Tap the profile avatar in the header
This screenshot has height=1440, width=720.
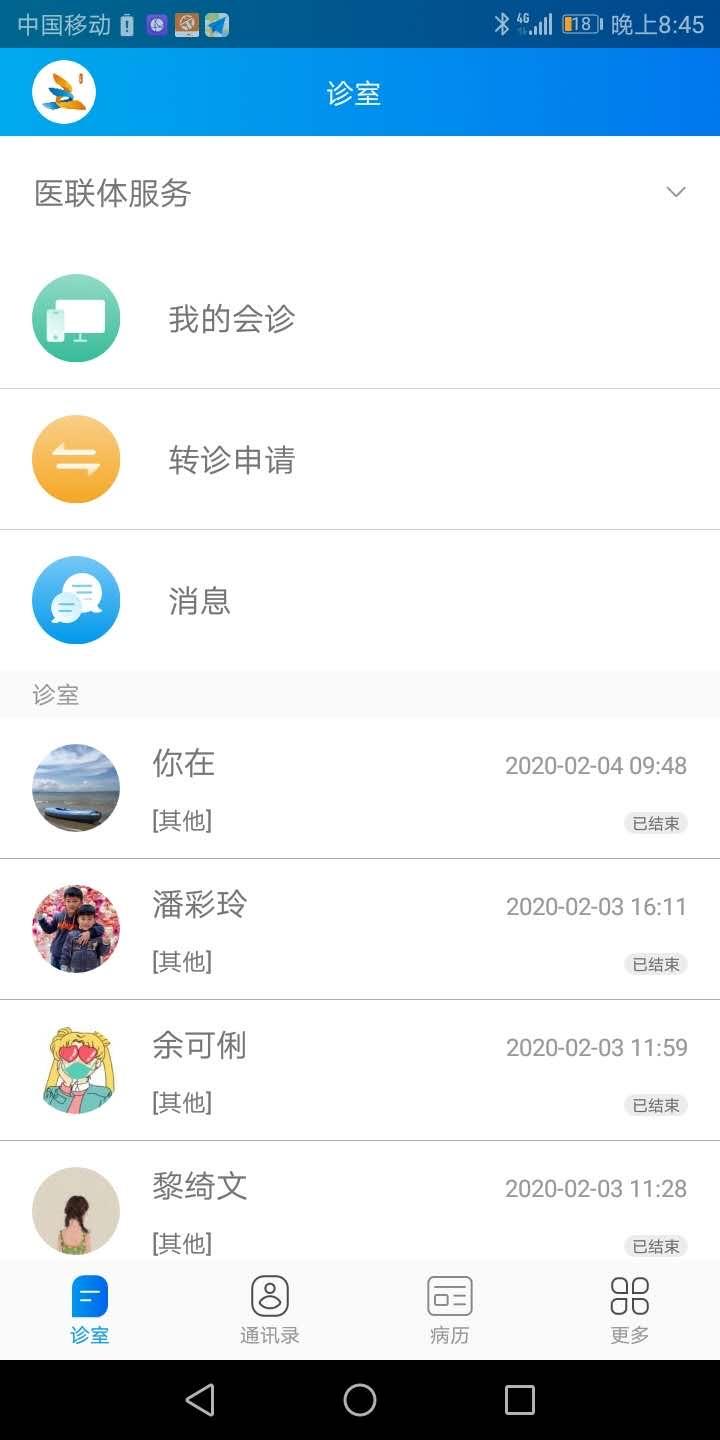tap(64, 93)
